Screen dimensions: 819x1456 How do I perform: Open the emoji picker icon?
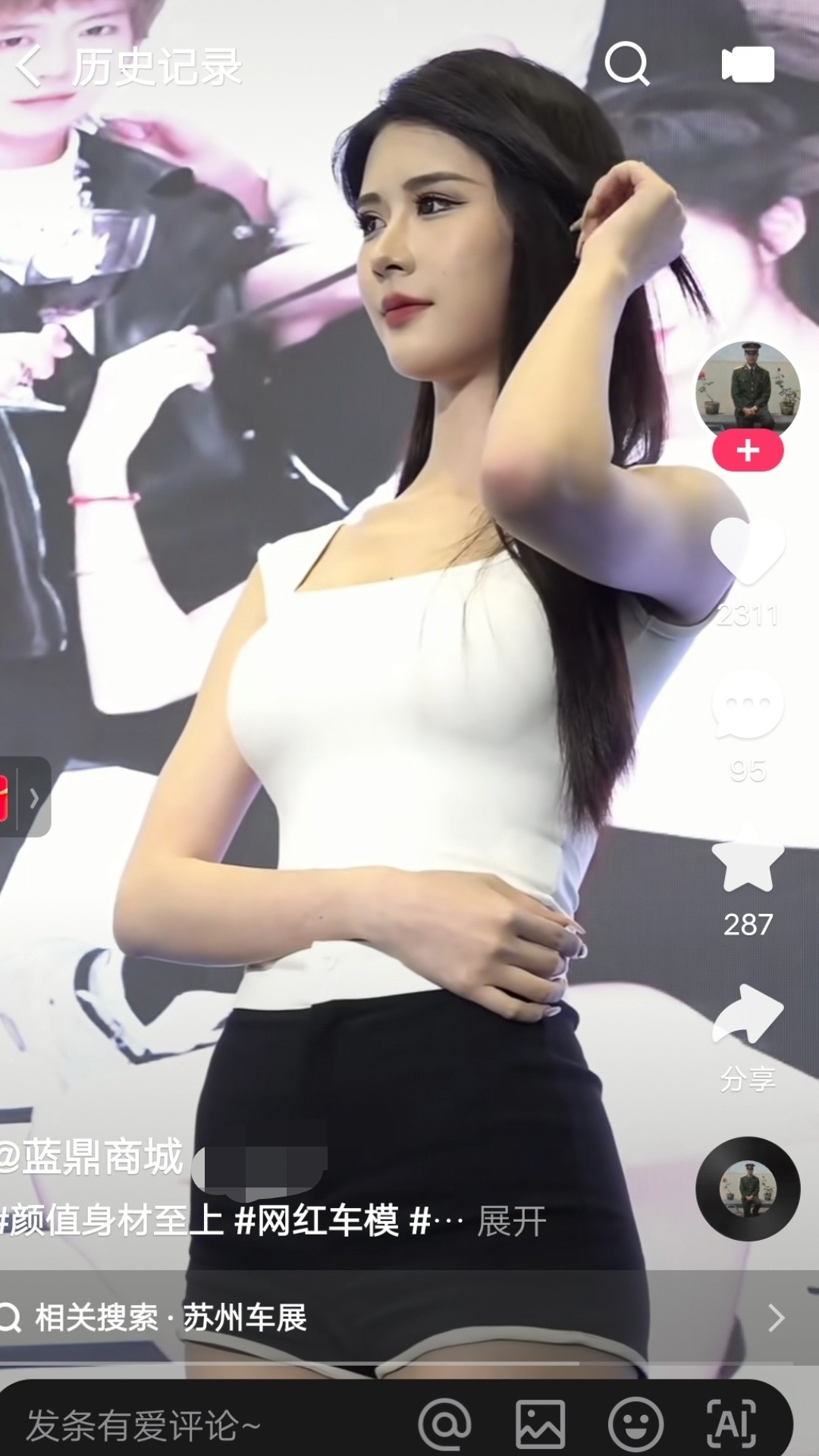(x=635, y=1424)
